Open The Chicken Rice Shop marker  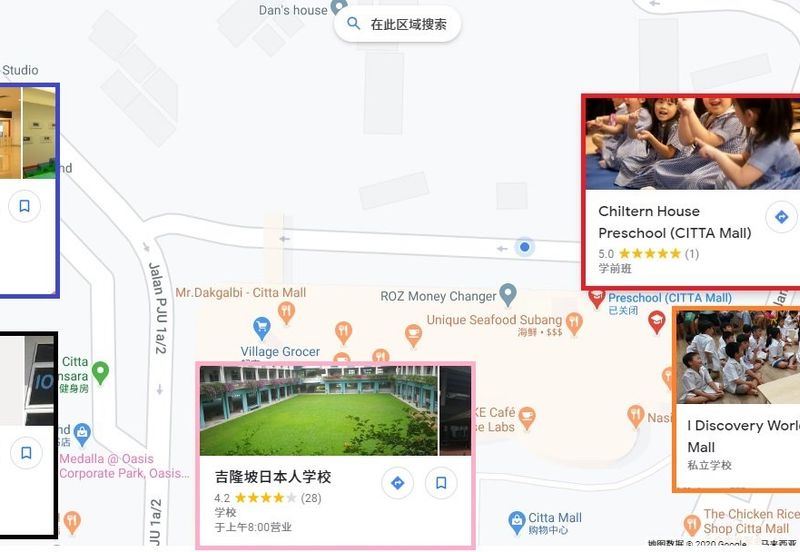691,524
